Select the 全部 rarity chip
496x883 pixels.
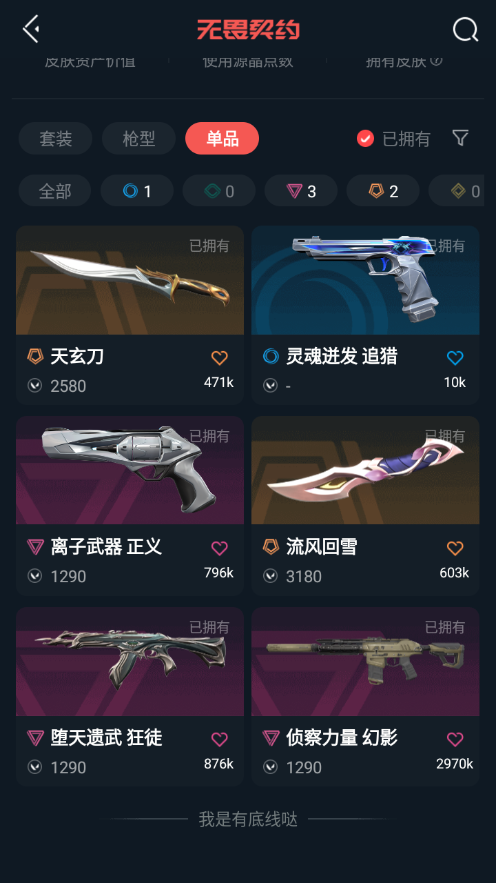pyautogui.click(x=55, y=191)
